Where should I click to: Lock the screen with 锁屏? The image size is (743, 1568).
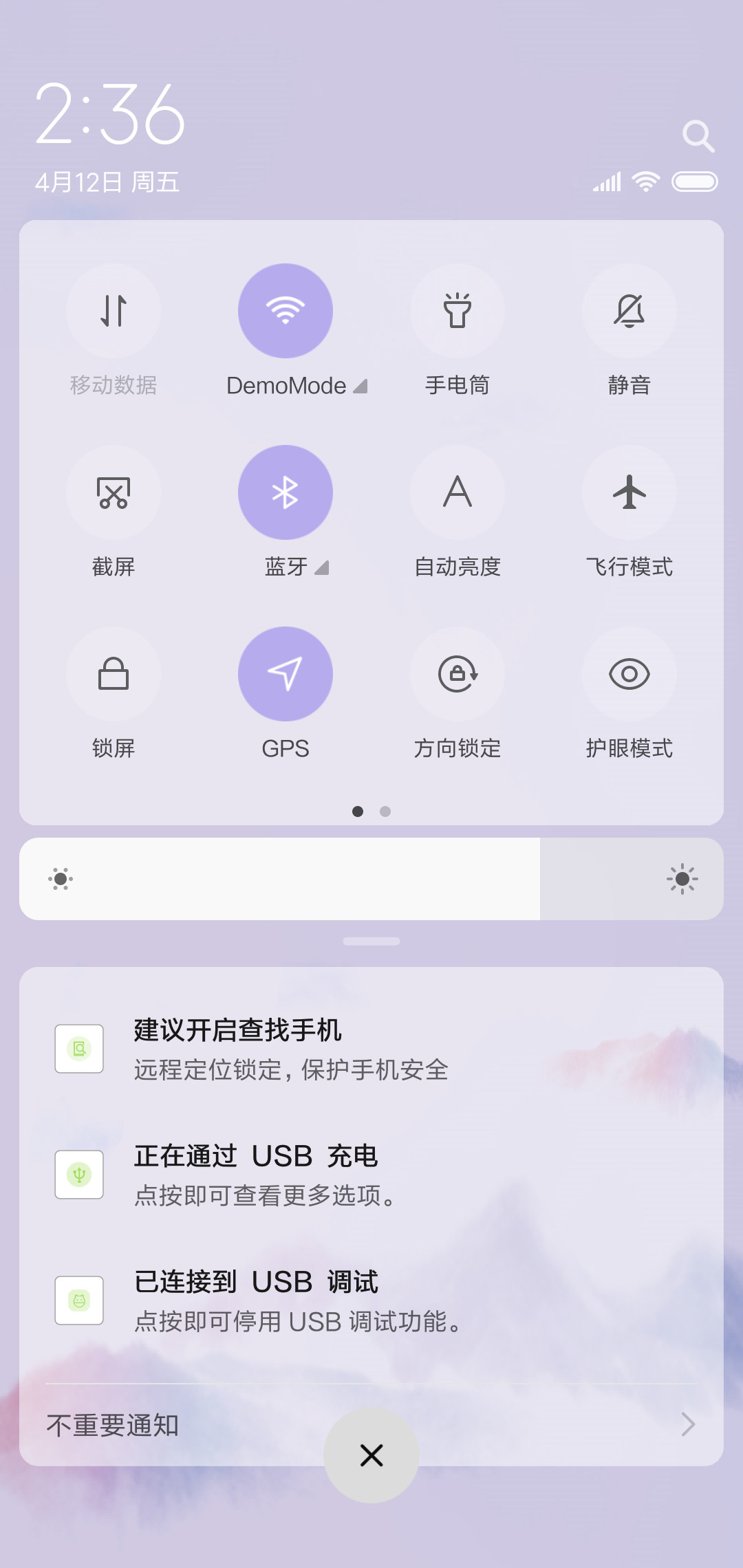tap(114, 674)
